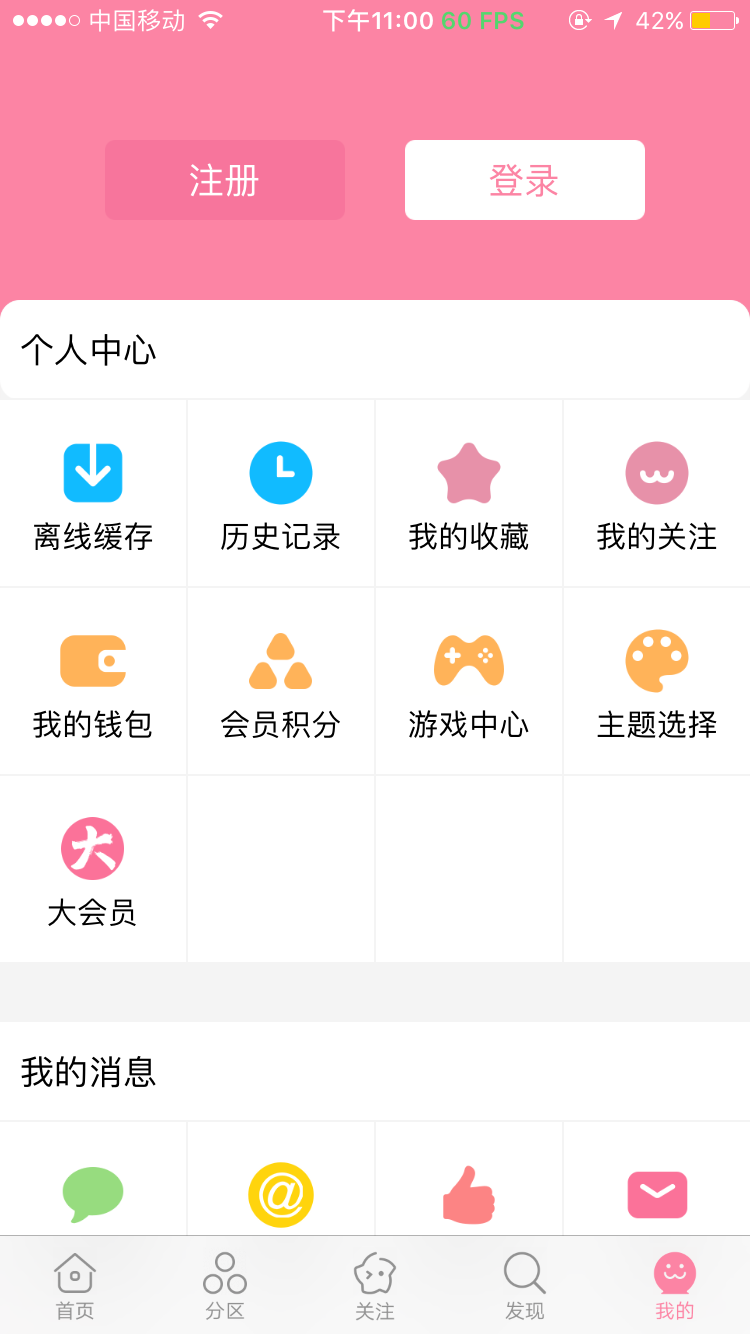Open 主题选择 via the palette icon

(656, 681)
